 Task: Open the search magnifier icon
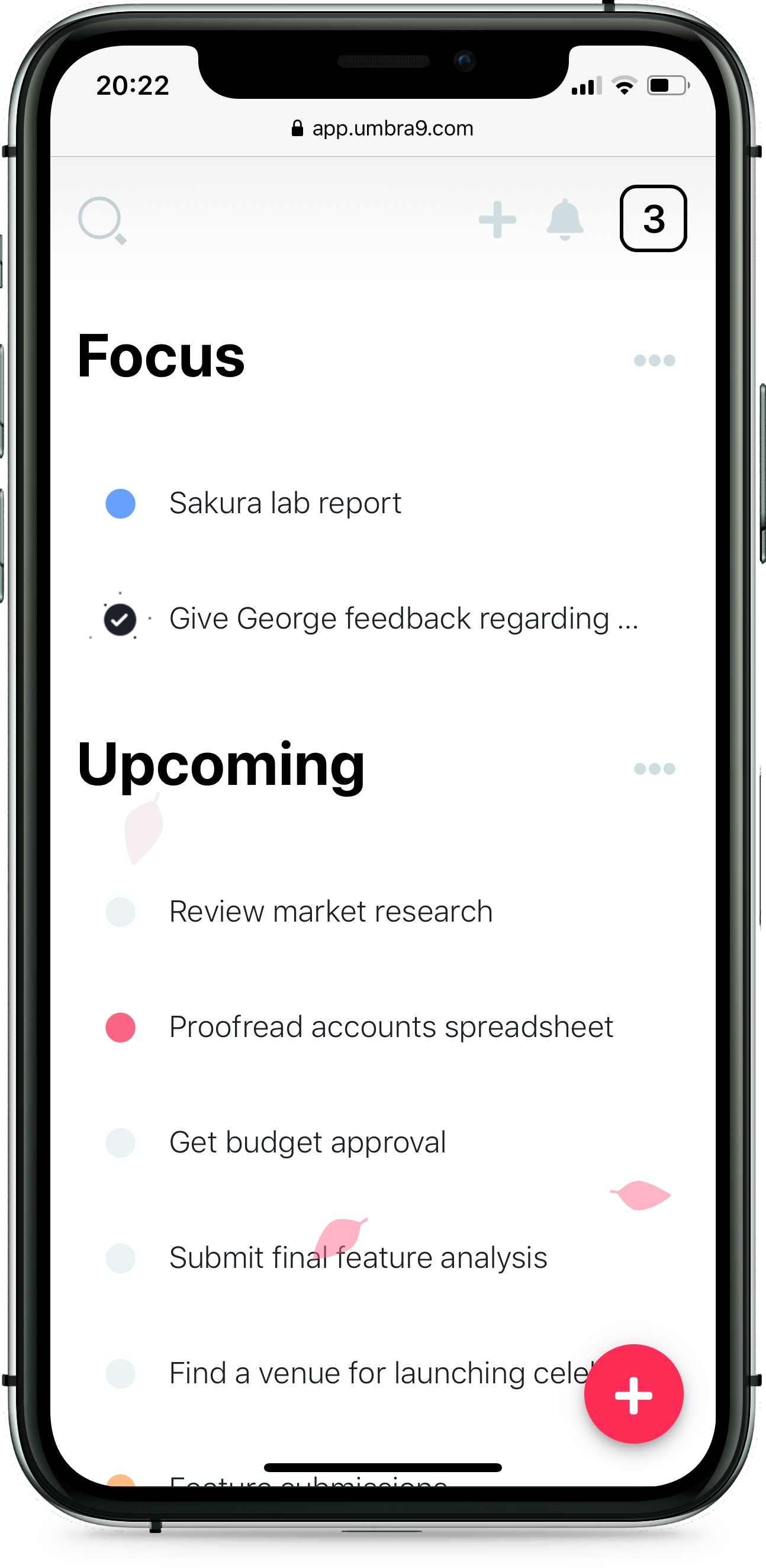click(101, 220)
